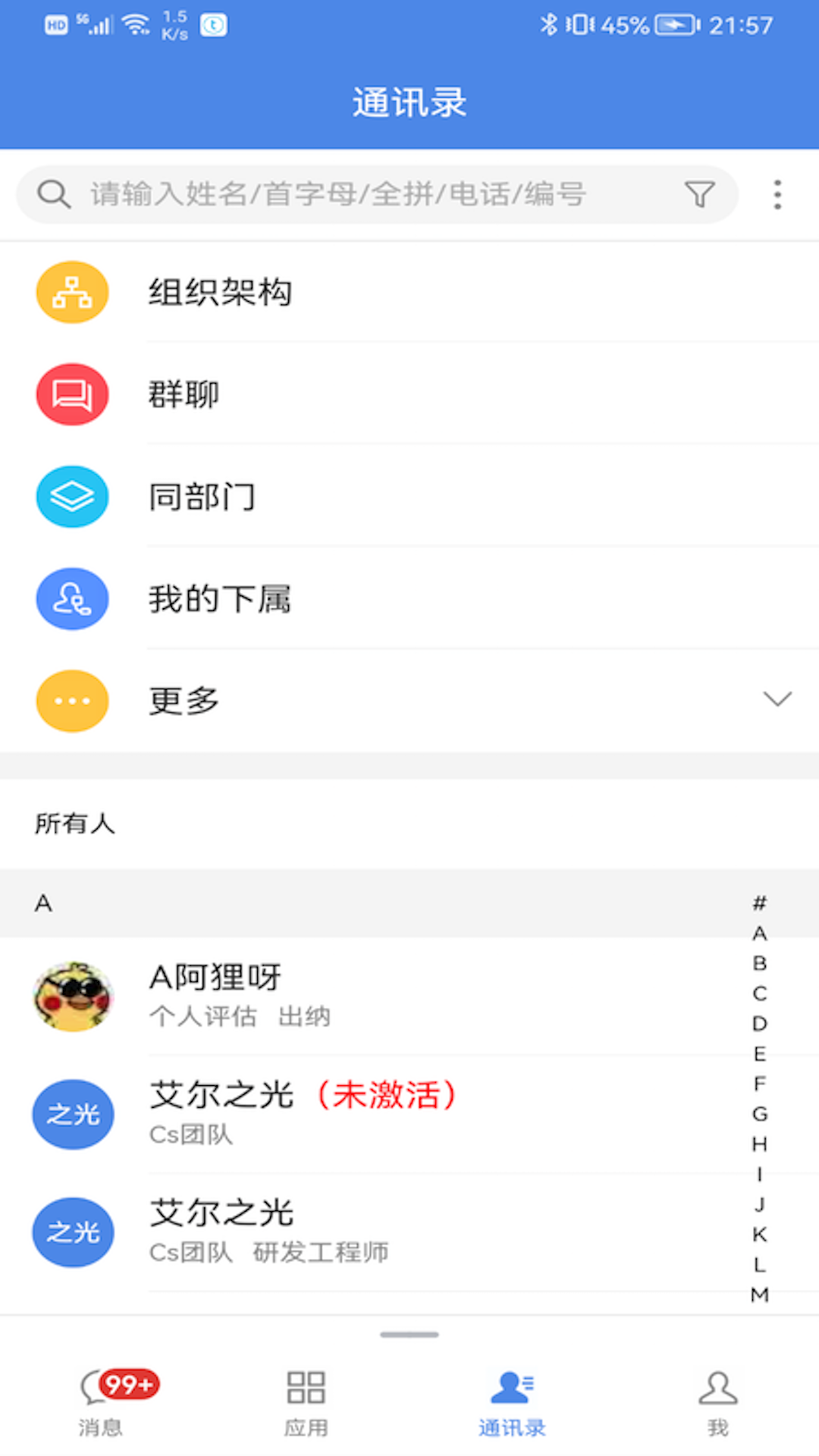The image size is (819, 1456).
Task: Switch to the 应用 tab
Action: coord(306,1403)
